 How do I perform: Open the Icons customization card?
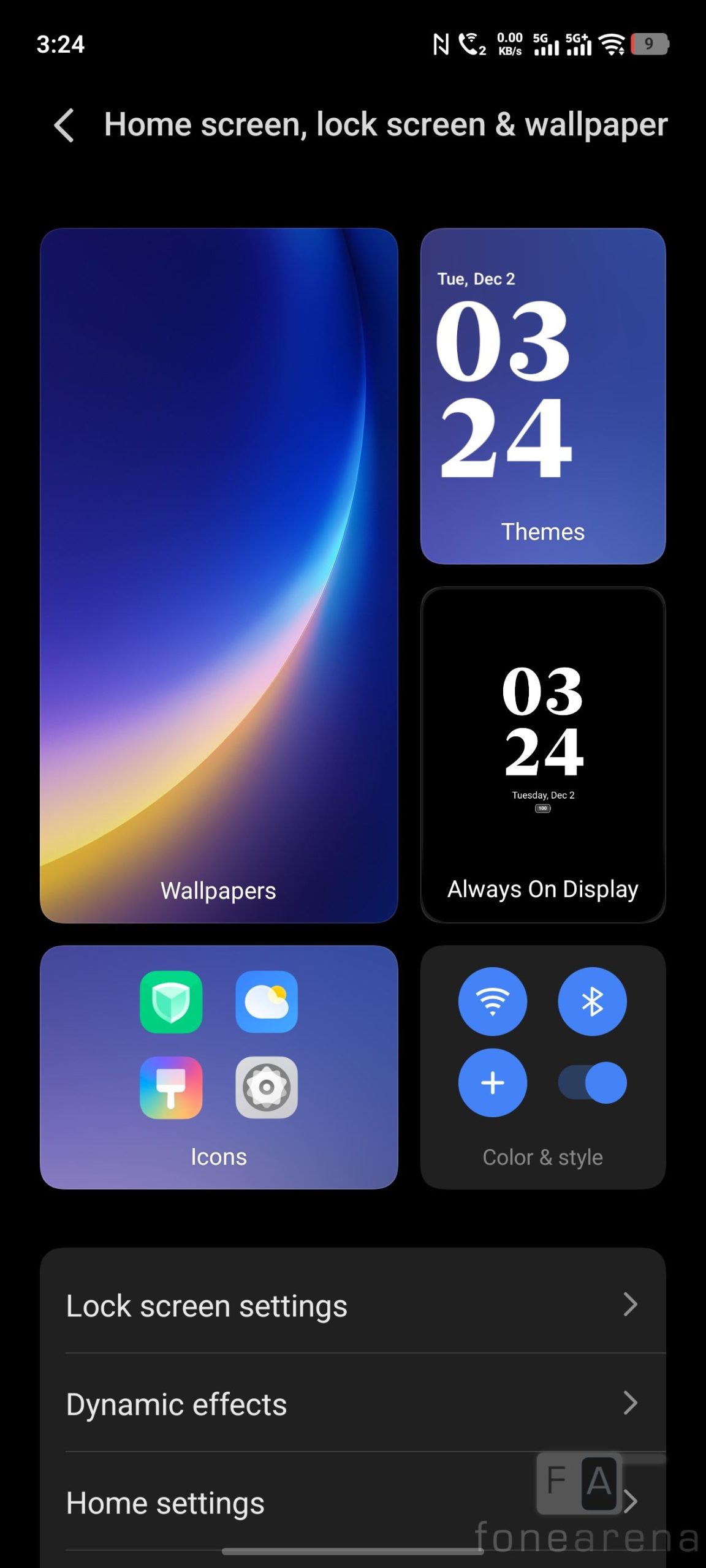click(x=219, y=1067)
